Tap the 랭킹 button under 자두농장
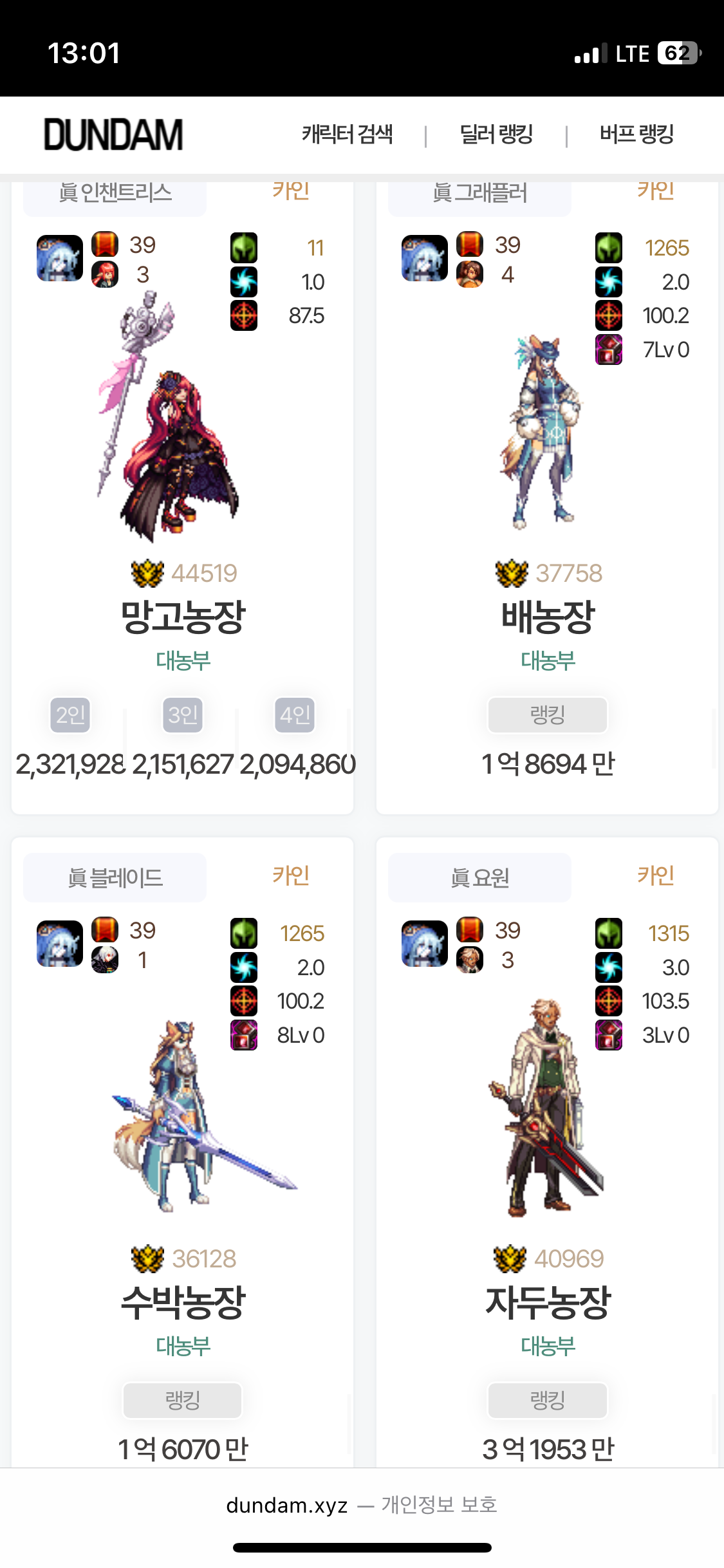Image resolution: width=724 pixels, height=1568 pixels. coord(548,1400)
